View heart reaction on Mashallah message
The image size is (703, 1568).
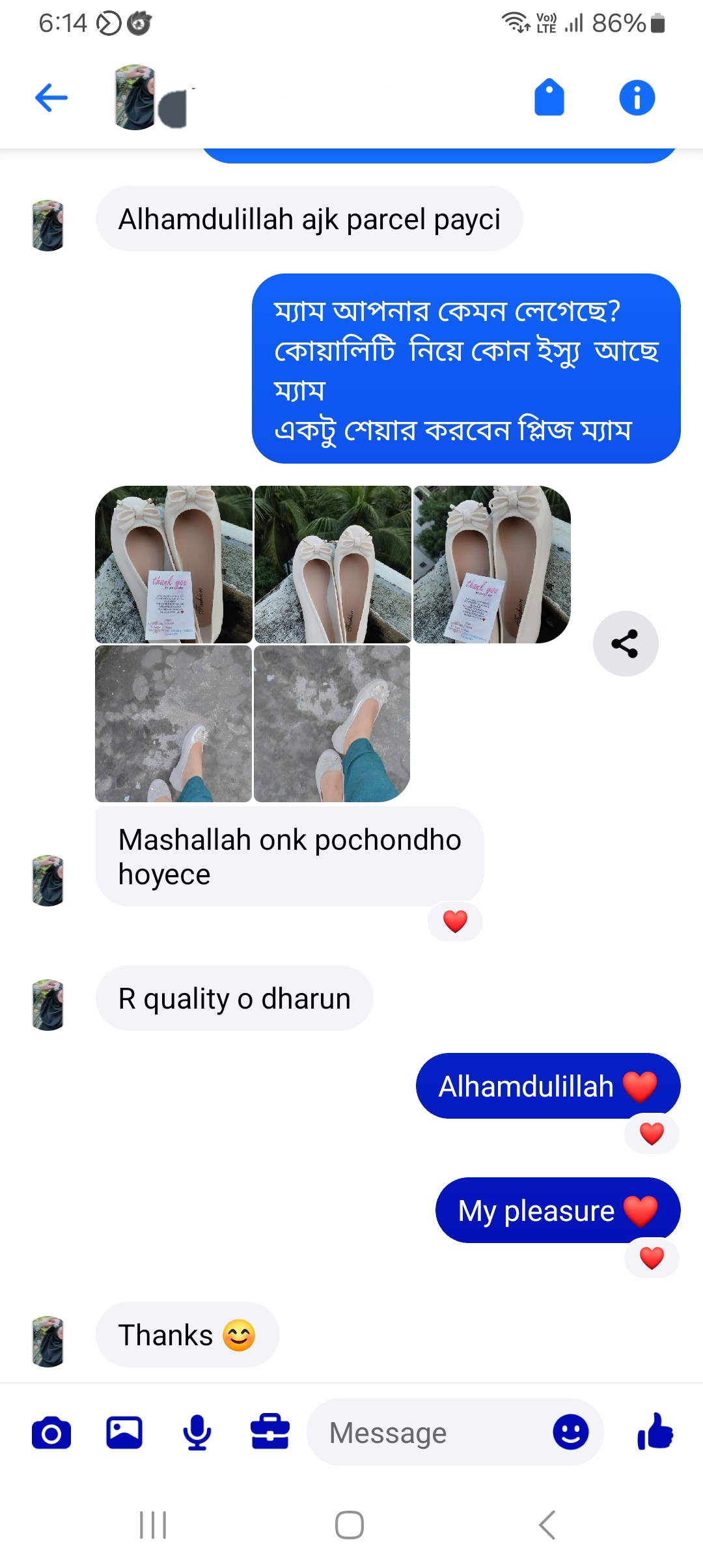(455, 921)
